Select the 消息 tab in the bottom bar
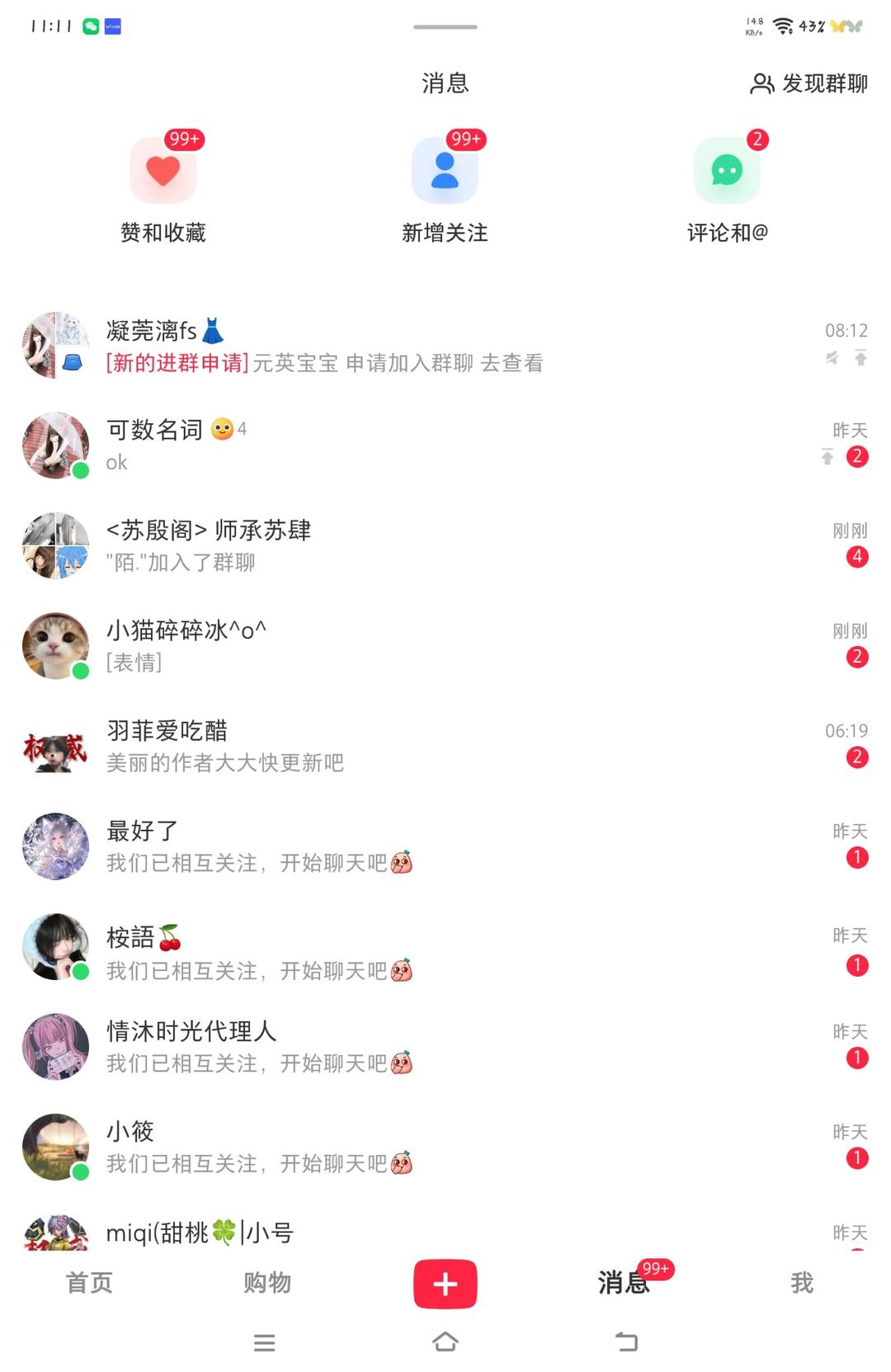The image size is (891, 1372). pos(624,1283)
